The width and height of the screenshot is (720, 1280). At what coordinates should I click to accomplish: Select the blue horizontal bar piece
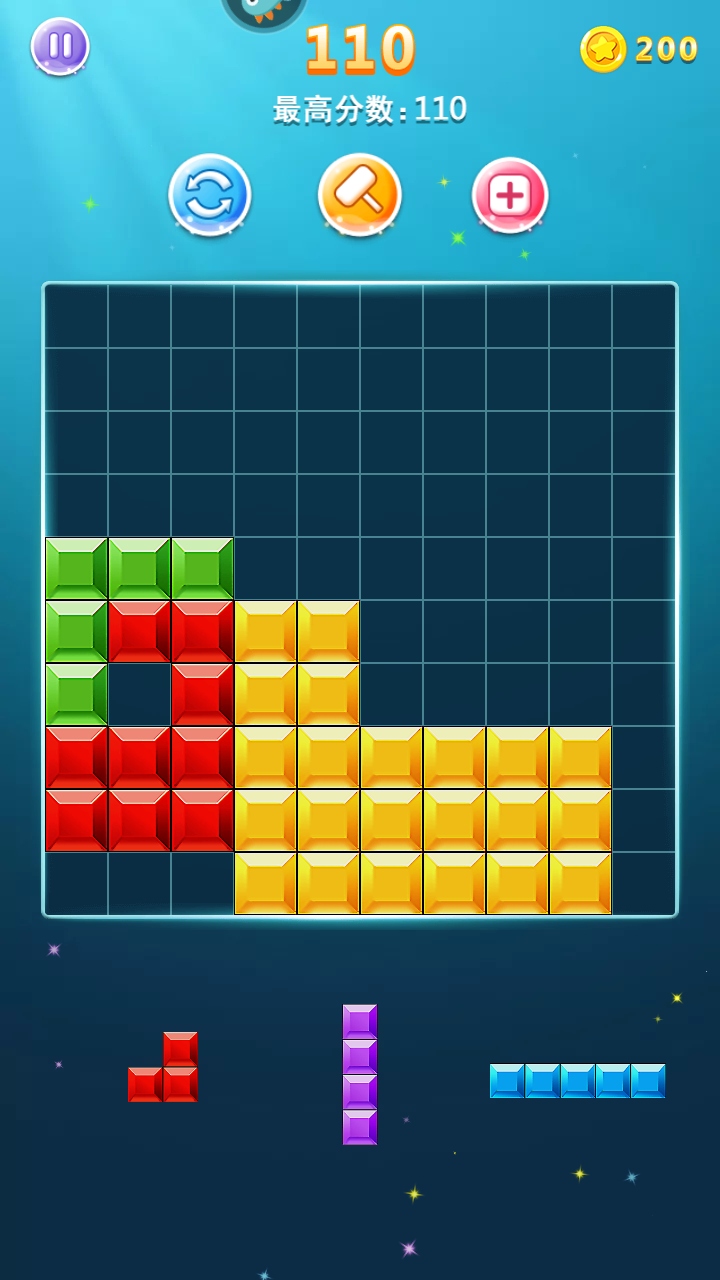point(577,1081)
